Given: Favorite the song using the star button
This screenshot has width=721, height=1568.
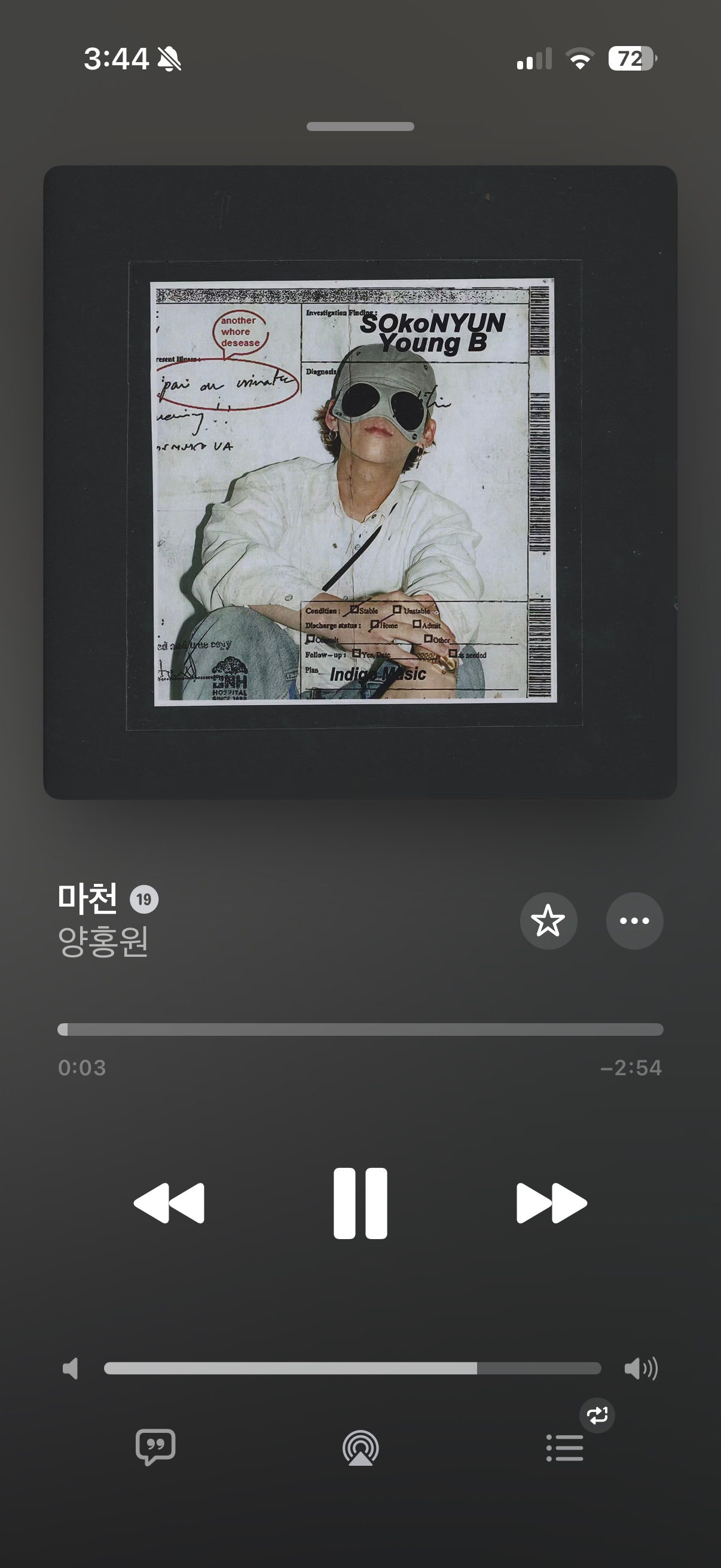Looking at the screenshot, I should [x=548, y=921].
